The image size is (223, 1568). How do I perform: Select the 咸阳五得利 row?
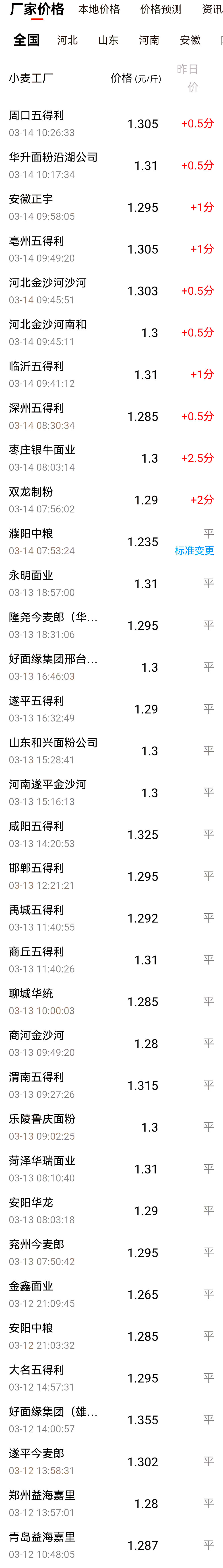click(111, 834)
